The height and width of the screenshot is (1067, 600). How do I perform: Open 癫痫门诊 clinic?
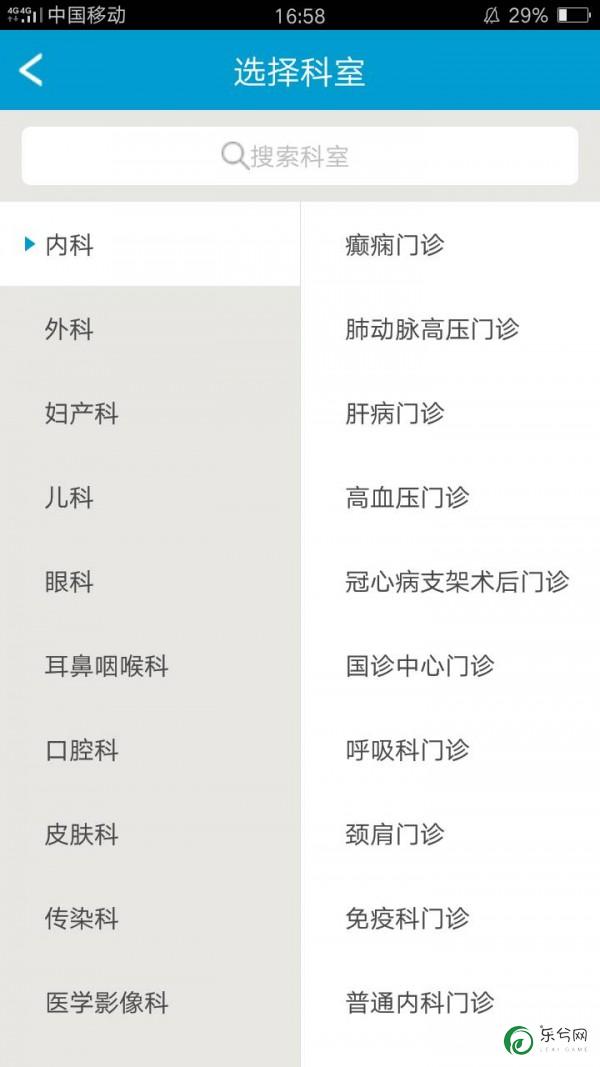coord(450,244)
